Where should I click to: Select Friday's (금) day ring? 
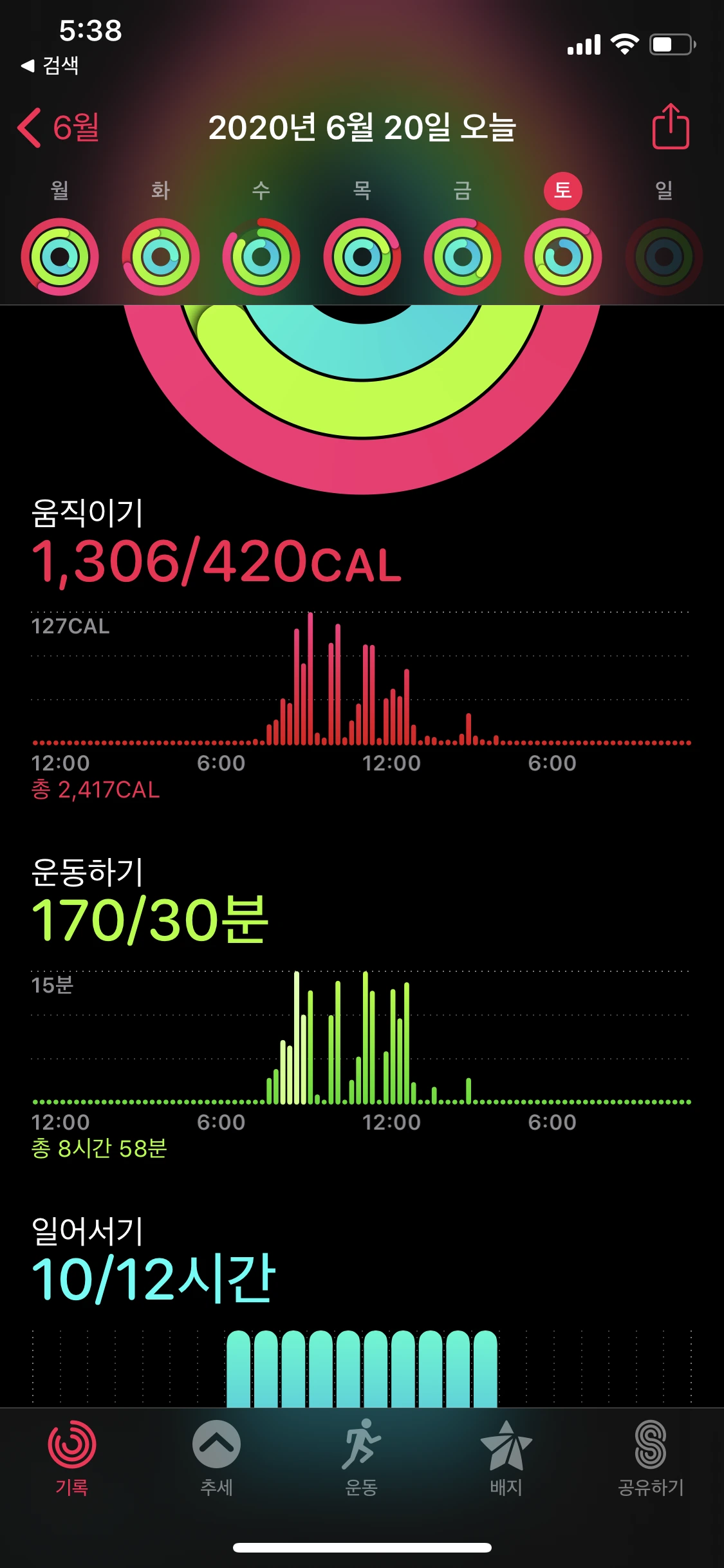pos(461,256)
